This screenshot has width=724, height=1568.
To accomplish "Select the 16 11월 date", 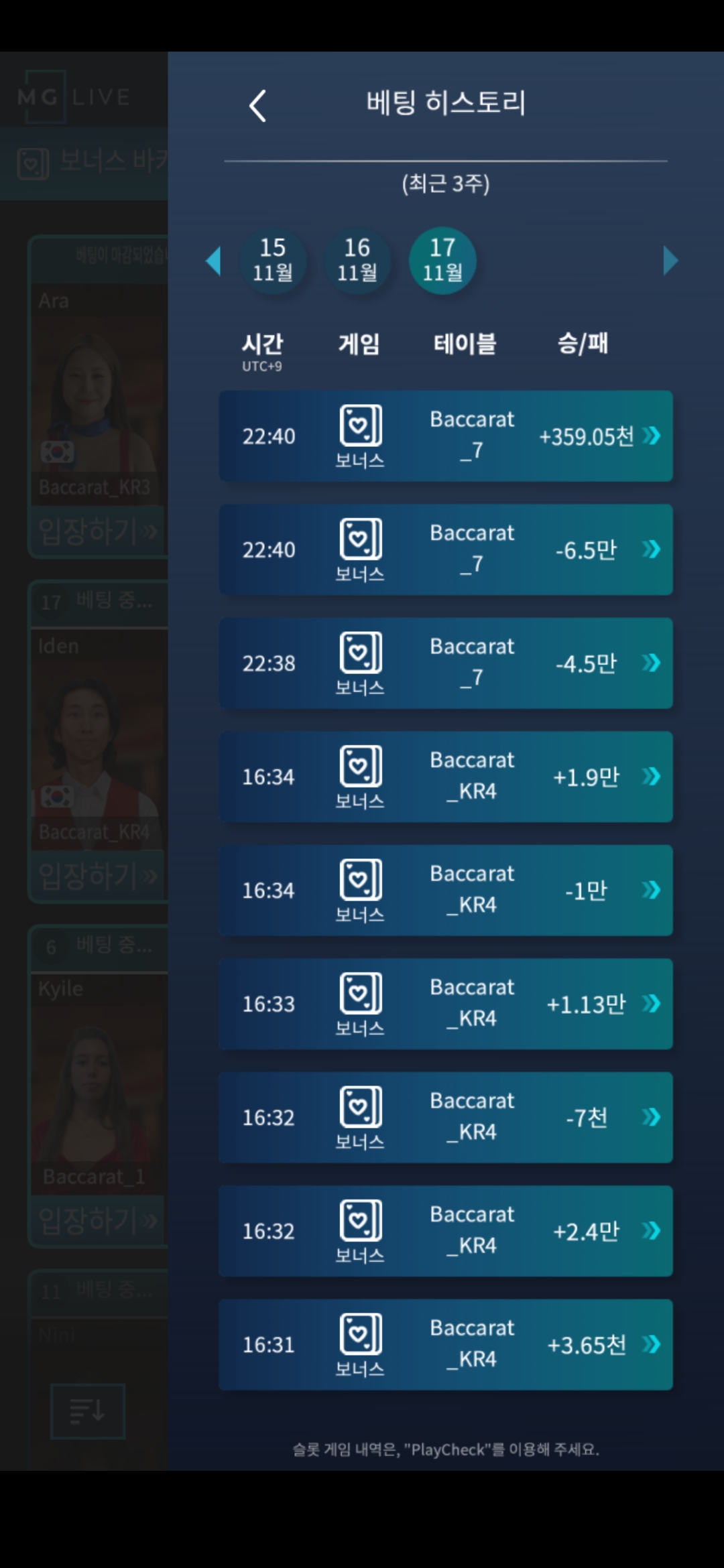I will pos(357,260).
